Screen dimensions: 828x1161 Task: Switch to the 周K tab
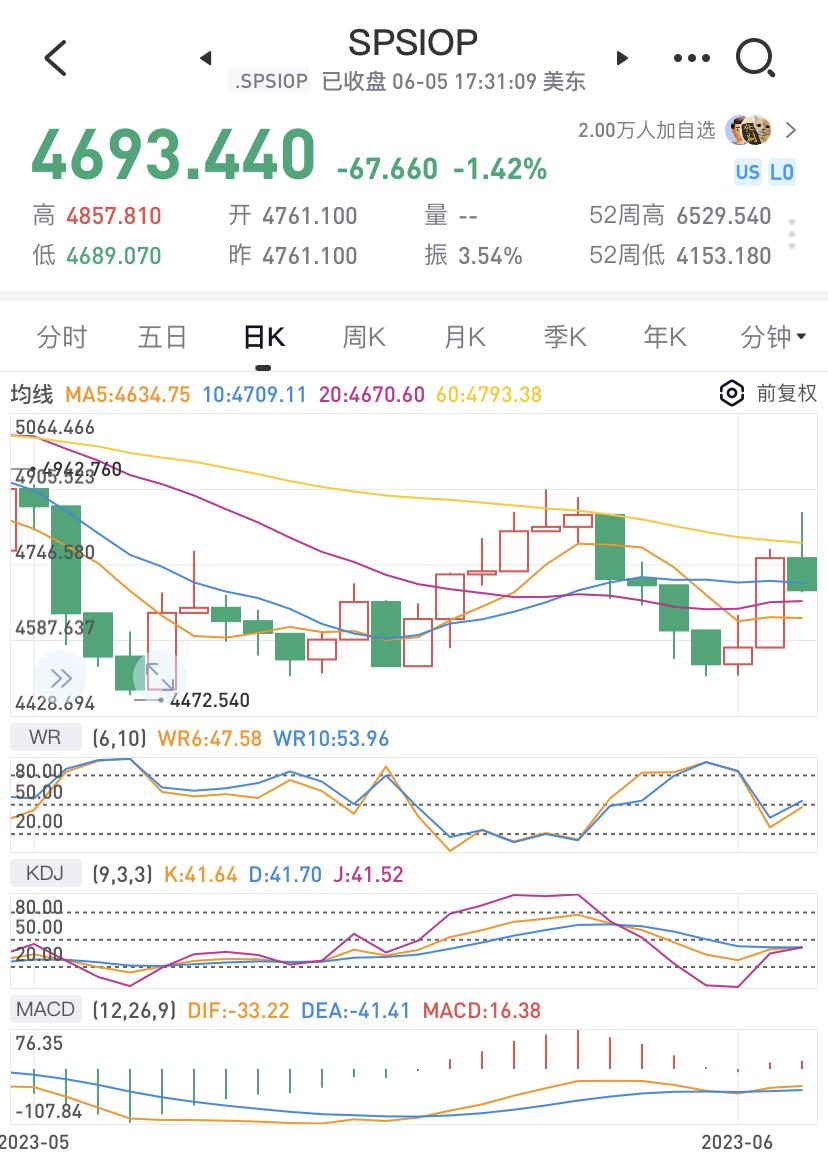pyautogui.click(x=363, y=337)
